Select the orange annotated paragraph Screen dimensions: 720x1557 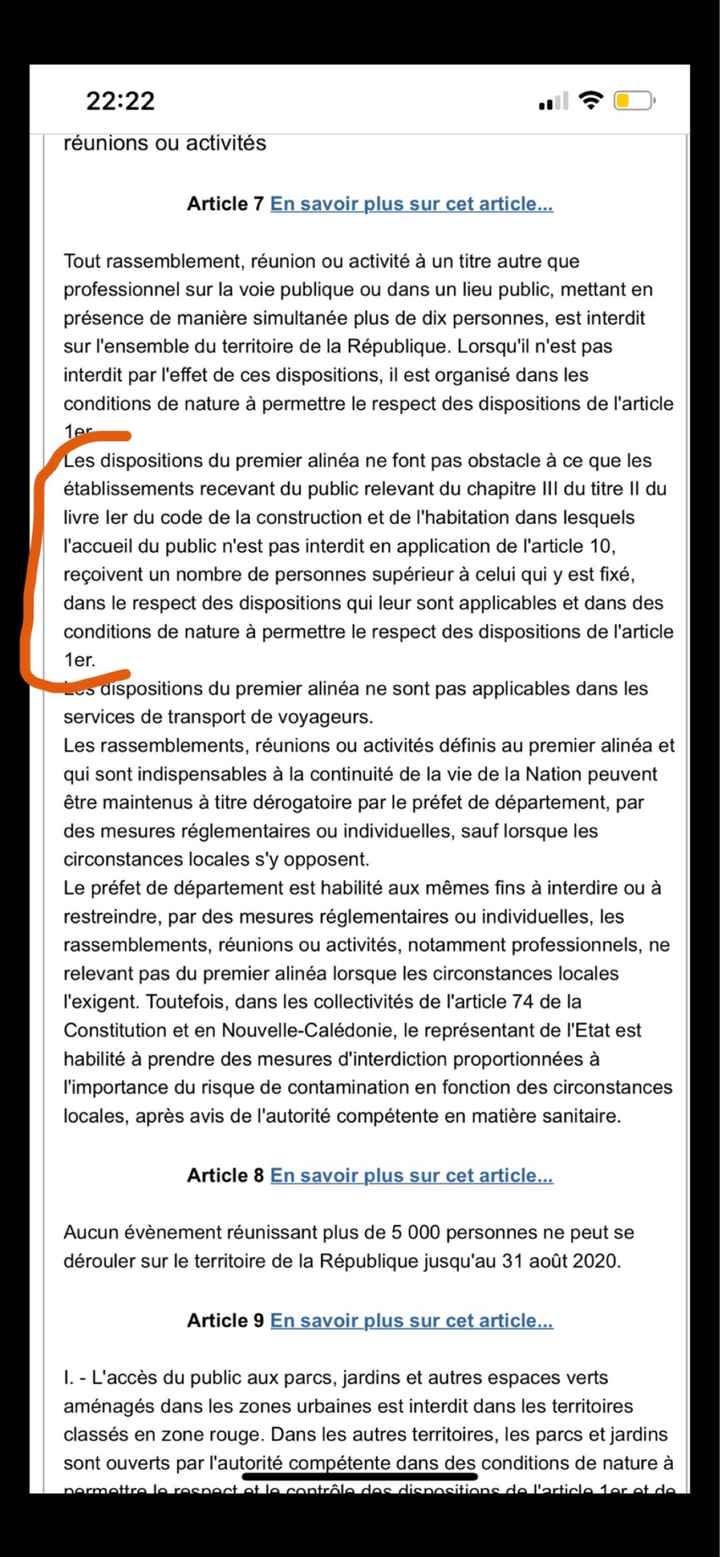[x=360, y=560]
